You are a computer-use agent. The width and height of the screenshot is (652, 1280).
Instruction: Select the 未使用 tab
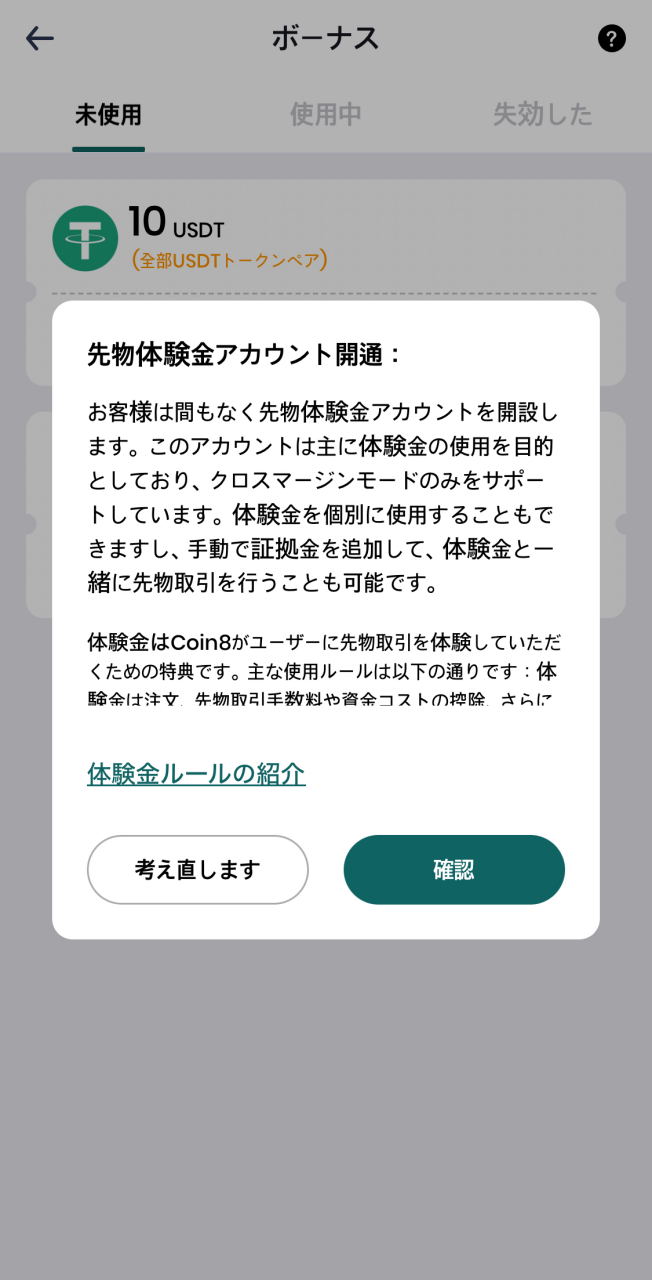click(108, 114)
